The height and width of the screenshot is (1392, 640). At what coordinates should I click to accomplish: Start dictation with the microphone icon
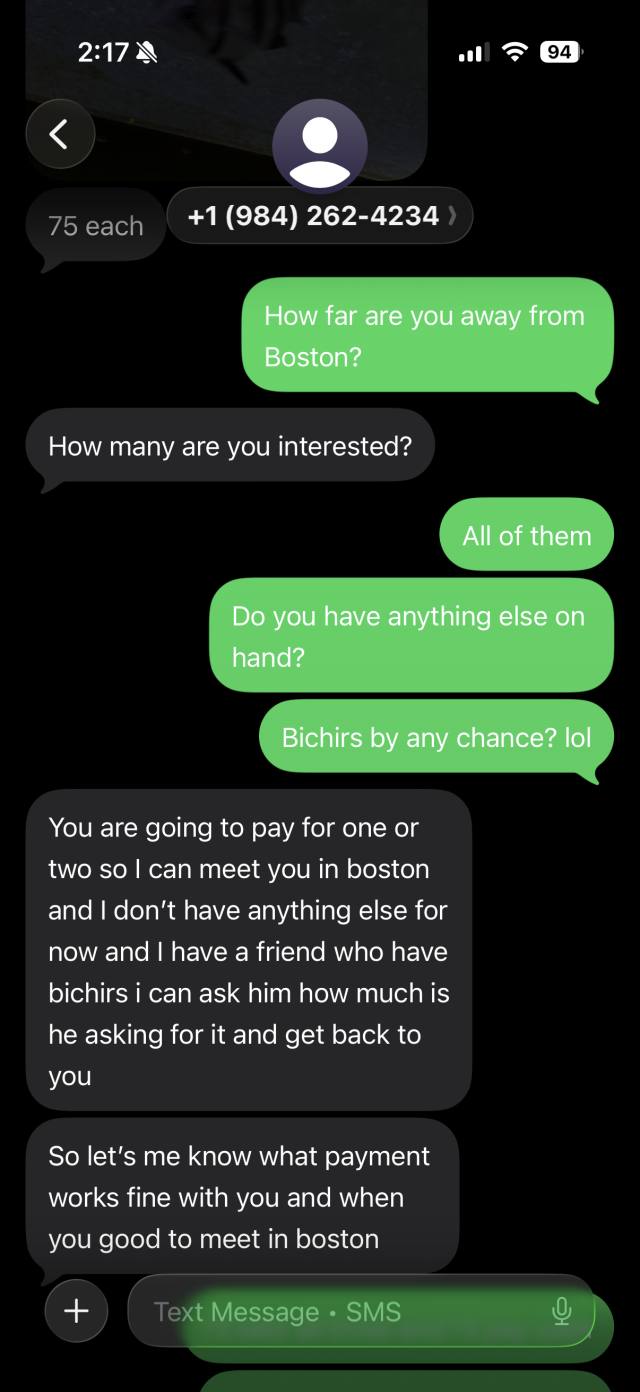tap(562, 1310)
